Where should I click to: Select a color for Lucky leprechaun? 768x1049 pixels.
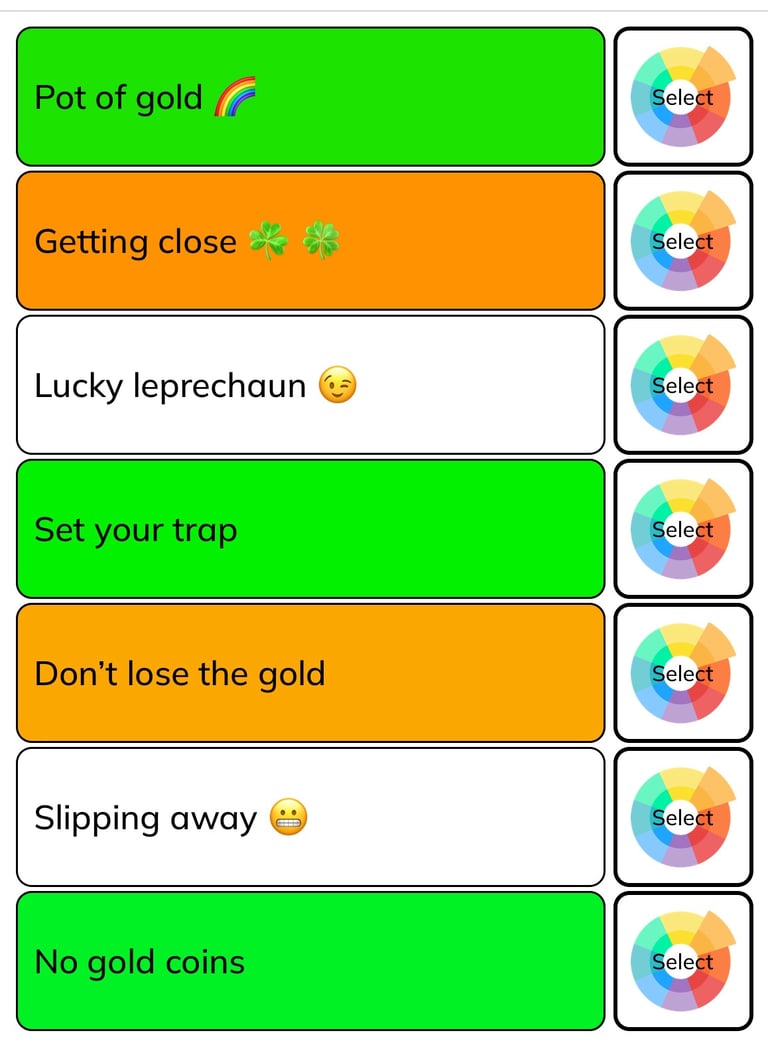[682, 385]
